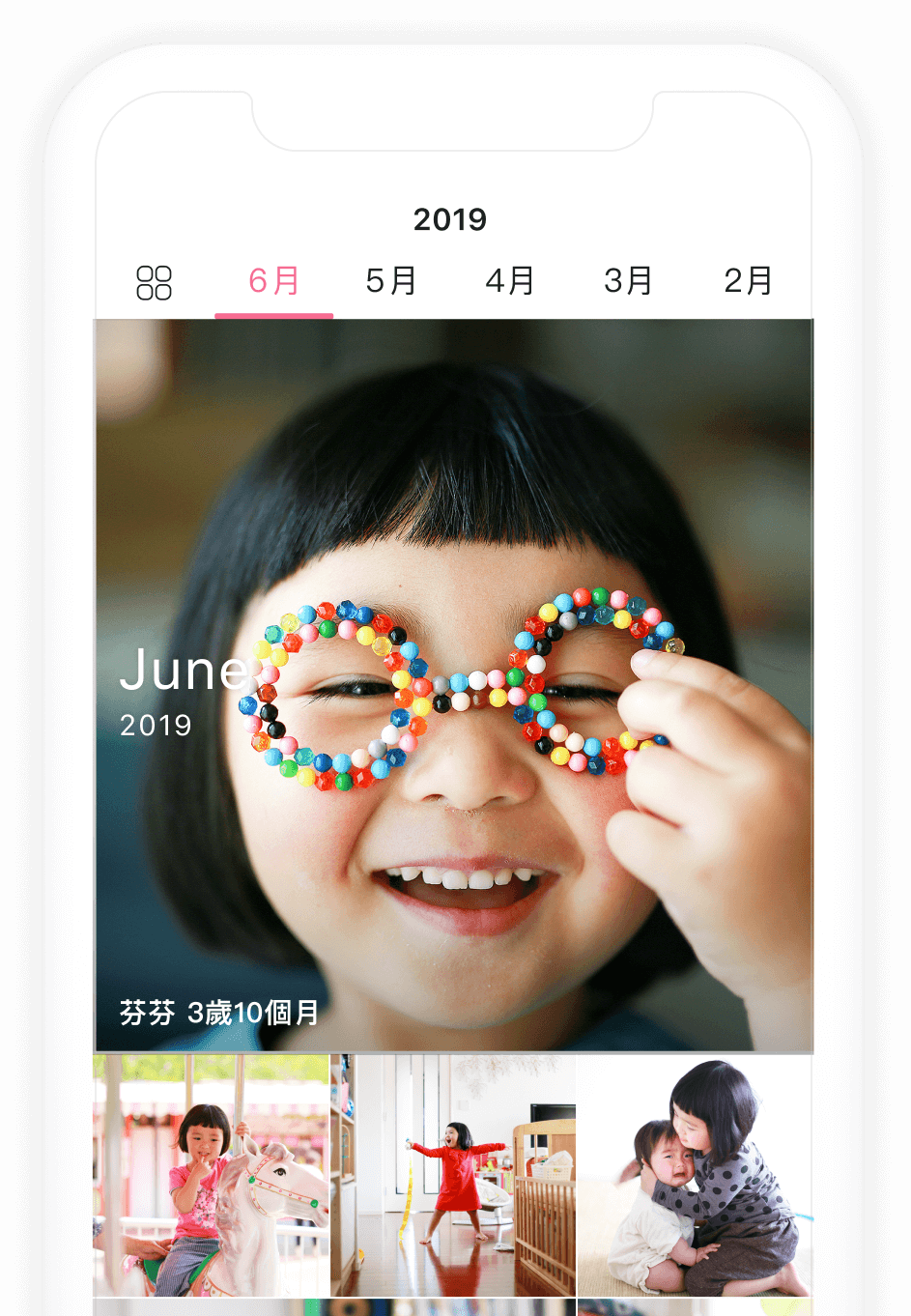Open the photo of siblings hugging
911x1316 pixels.
(x=696, y=1175)
